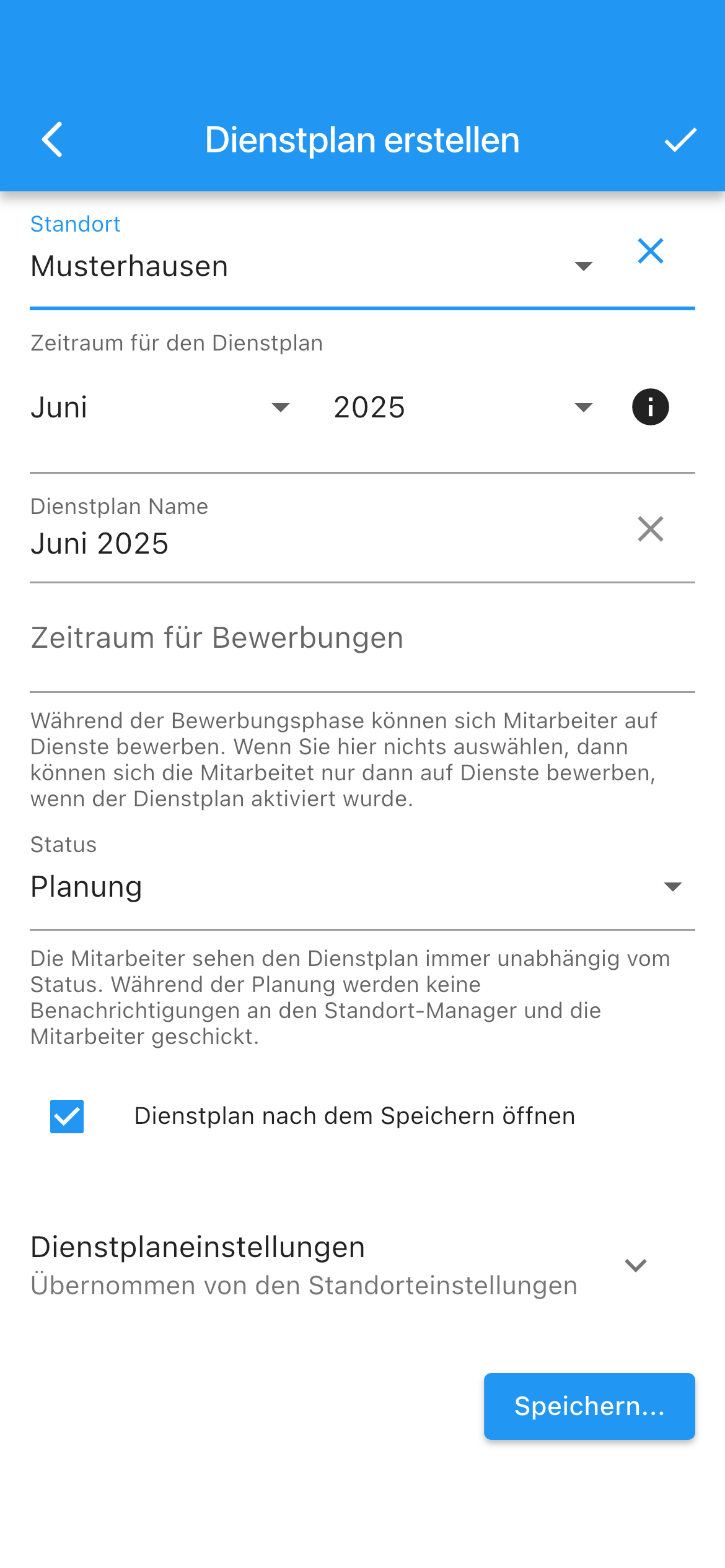Click into the Dienstplan Name field
This screenshot has width=725, height=1568.
coord(248,543)
